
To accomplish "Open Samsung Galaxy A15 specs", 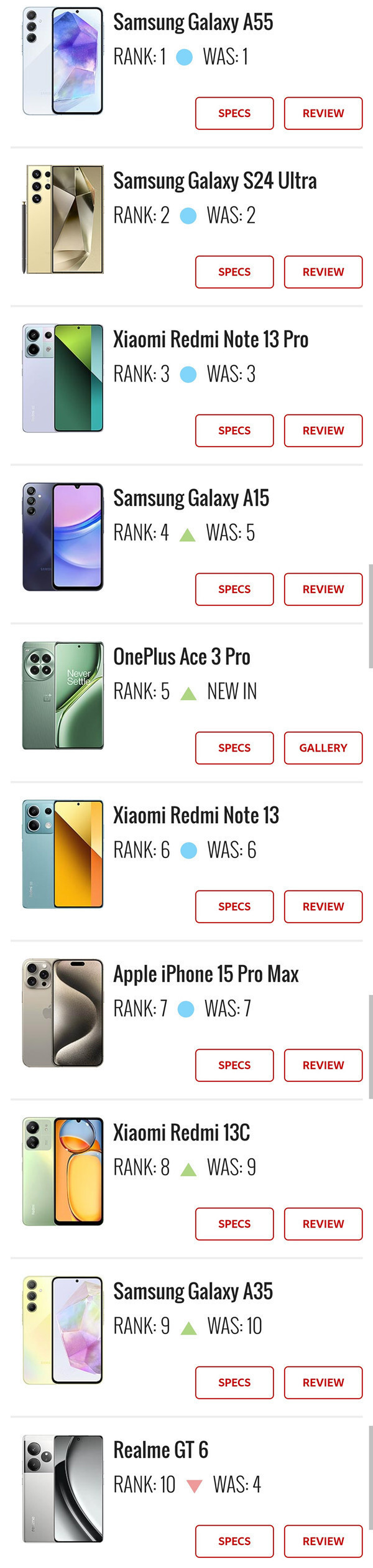I will [234, 589].
